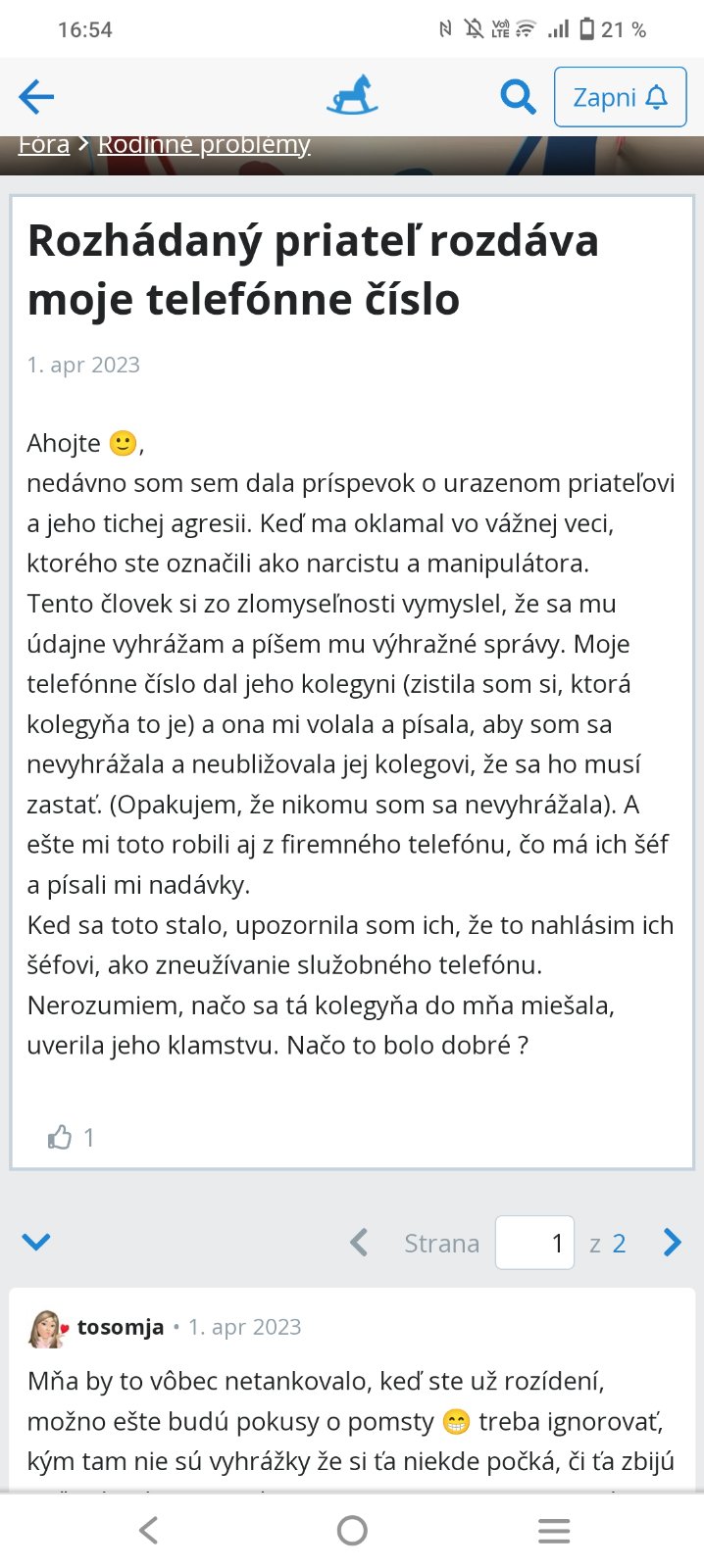This screenshot has height=1568, width=704.
Task: Go to the next page of replies
Action: pyautogui.click(x=672, y=1243)
